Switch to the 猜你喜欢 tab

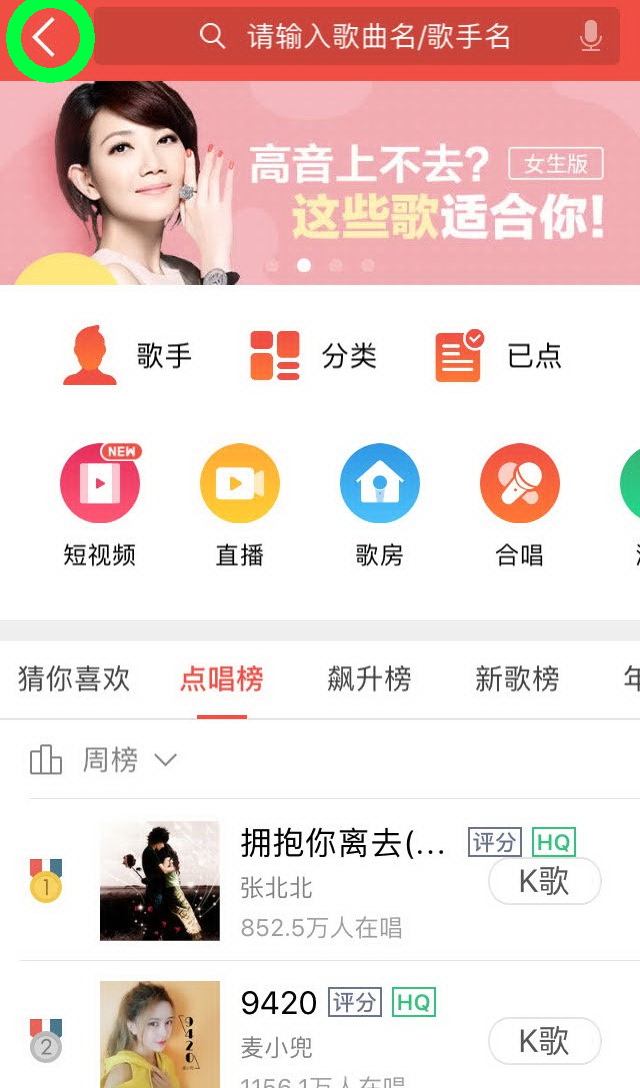74,680
